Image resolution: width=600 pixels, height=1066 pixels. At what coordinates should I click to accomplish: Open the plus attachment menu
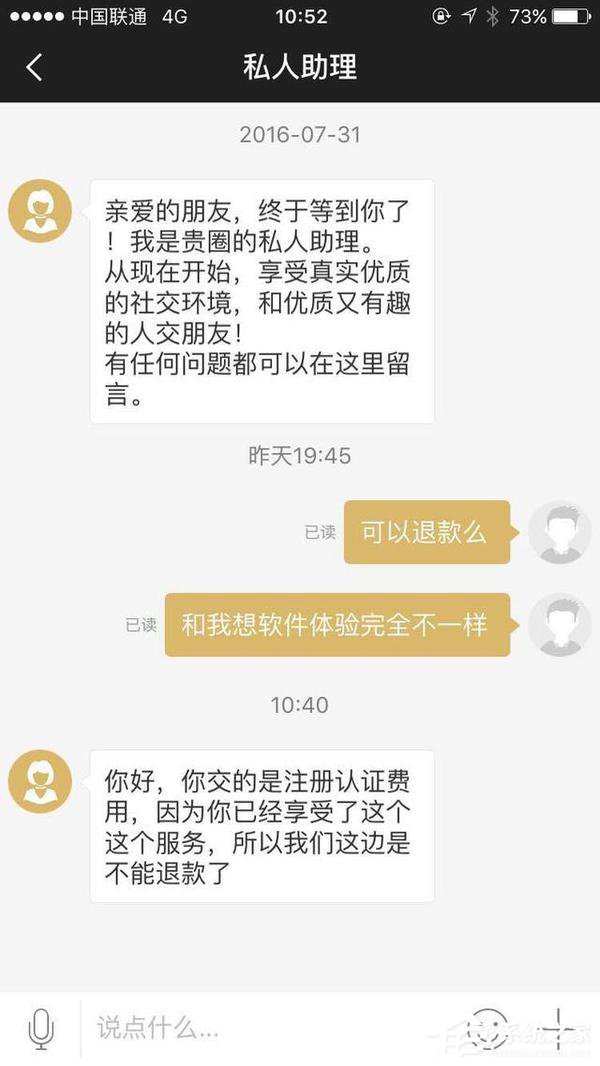[560, 1026]
